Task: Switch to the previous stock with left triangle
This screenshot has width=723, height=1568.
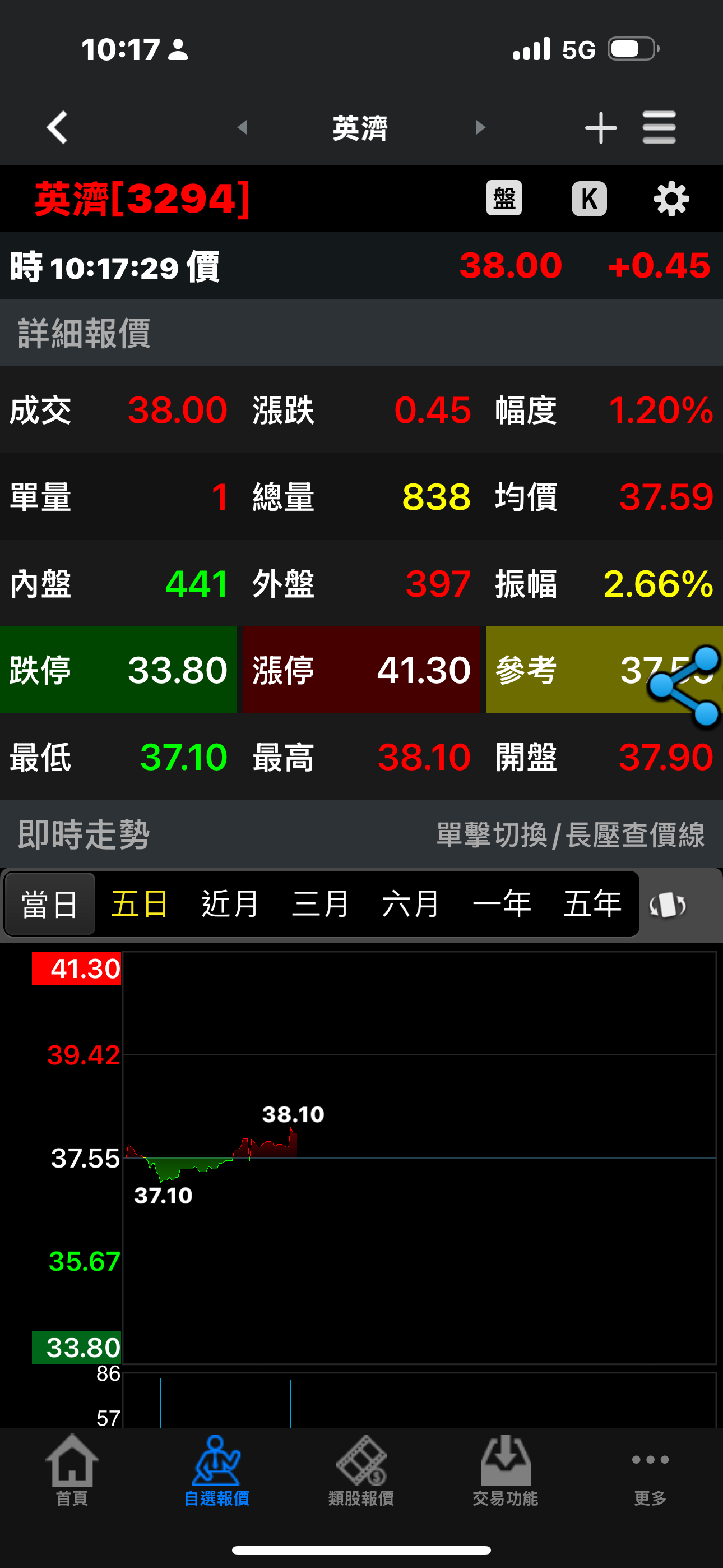Action: [242, 128]
